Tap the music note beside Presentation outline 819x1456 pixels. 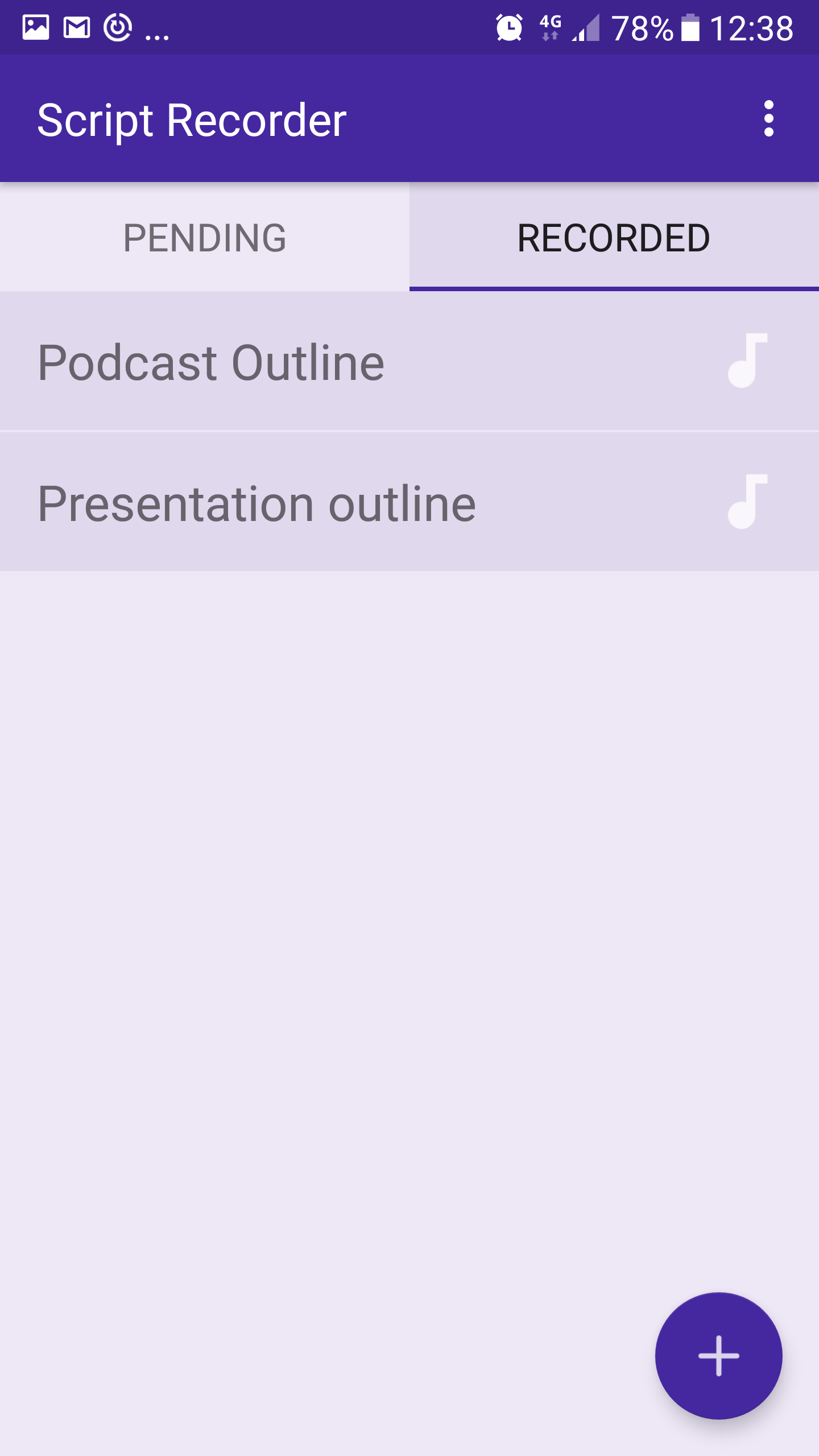747,502
